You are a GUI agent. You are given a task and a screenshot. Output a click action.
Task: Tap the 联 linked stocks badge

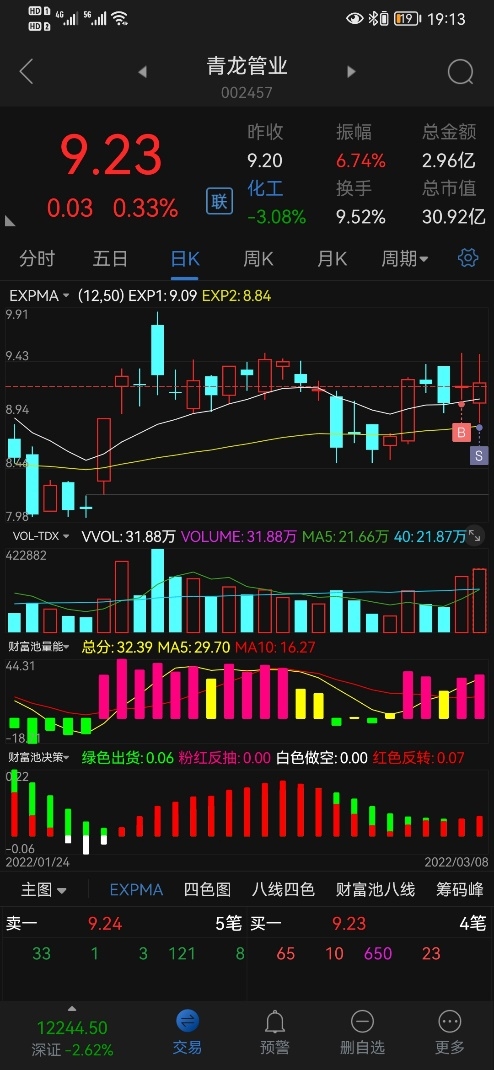click(x=220, y=201)
